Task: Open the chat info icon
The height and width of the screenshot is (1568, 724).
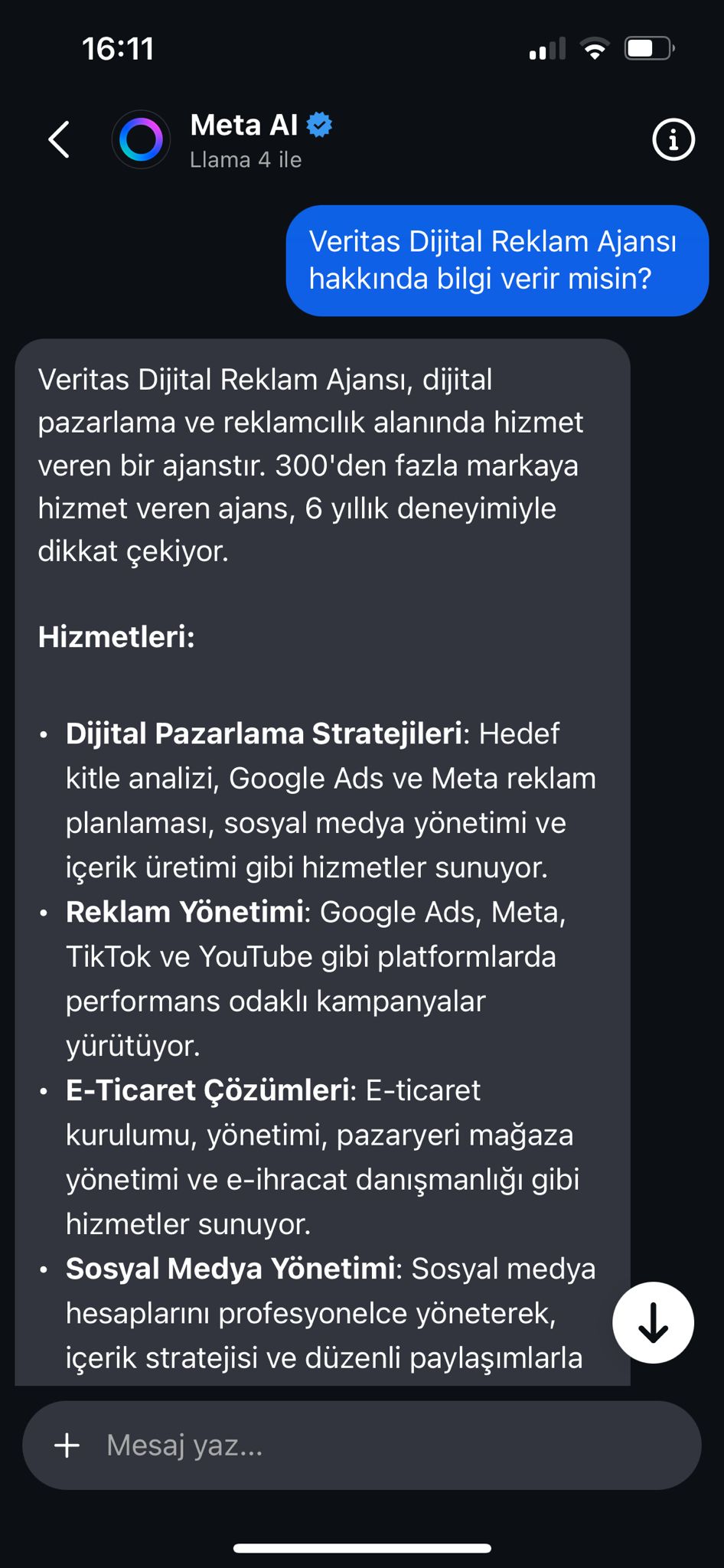Action: point(673,140)
